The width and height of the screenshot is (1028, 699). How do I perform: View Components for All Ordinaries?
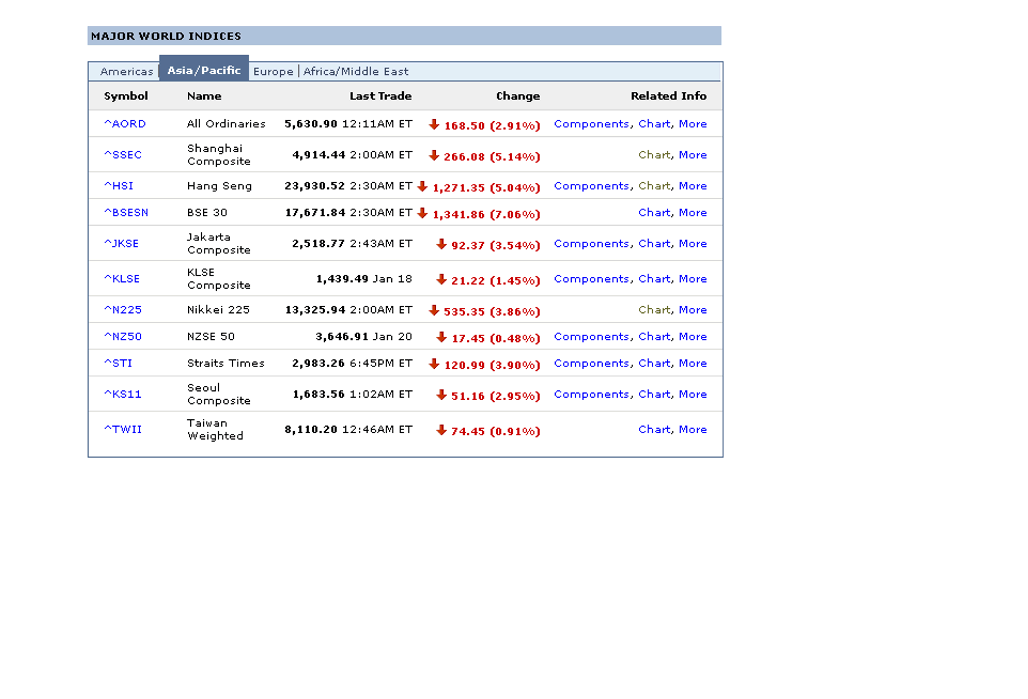(591, 124)
